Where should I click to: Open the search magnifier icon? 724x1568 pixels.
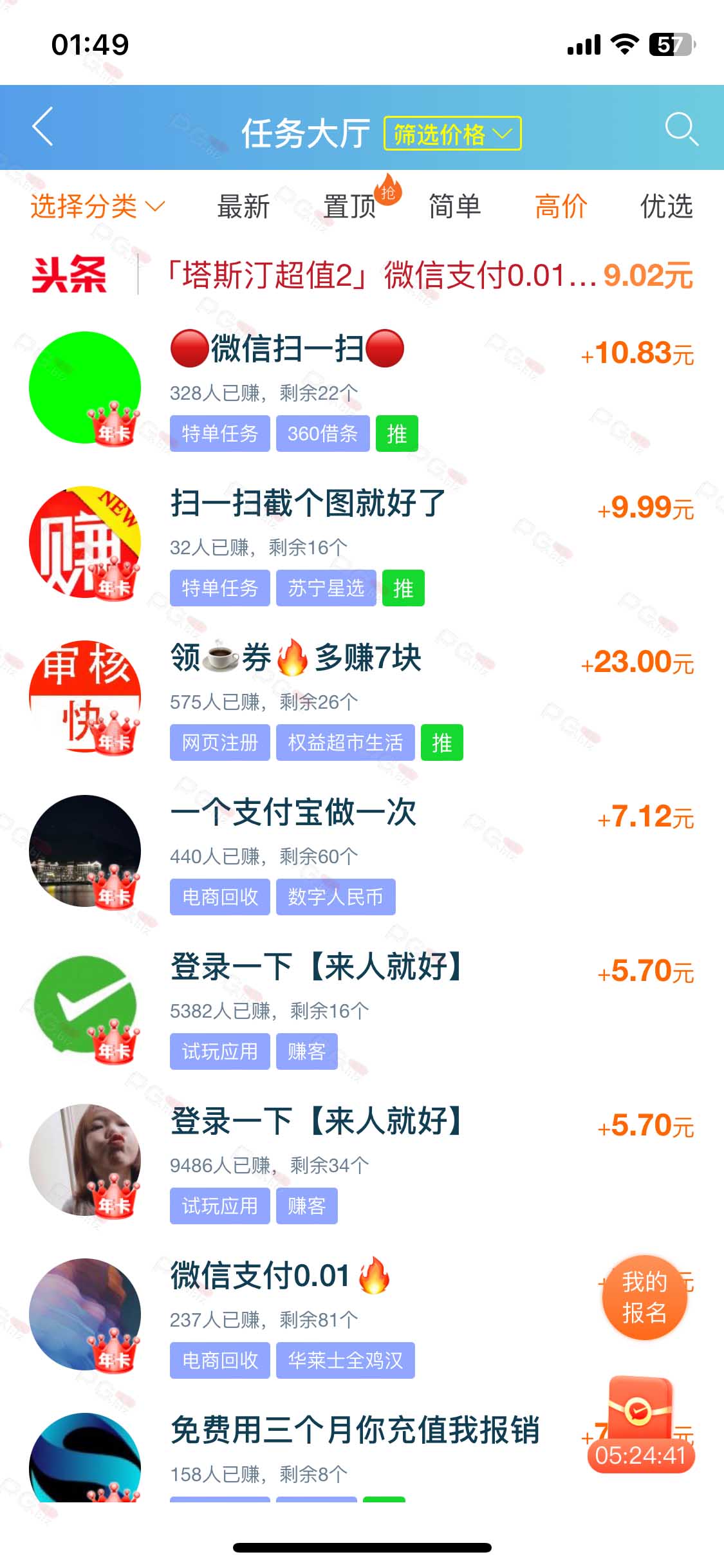[681, 129]
